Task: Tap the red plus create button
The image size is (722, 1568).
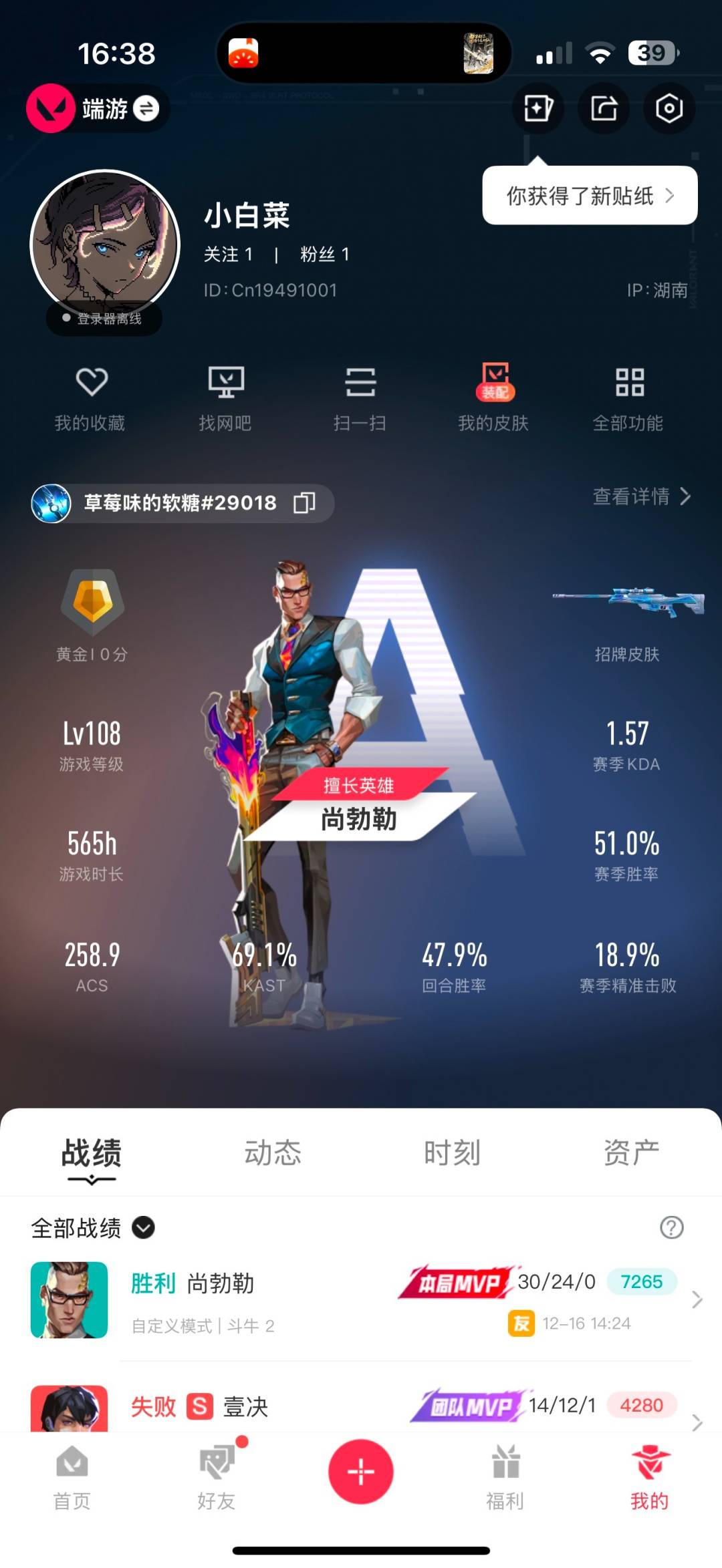Action: click(361, 1472)
